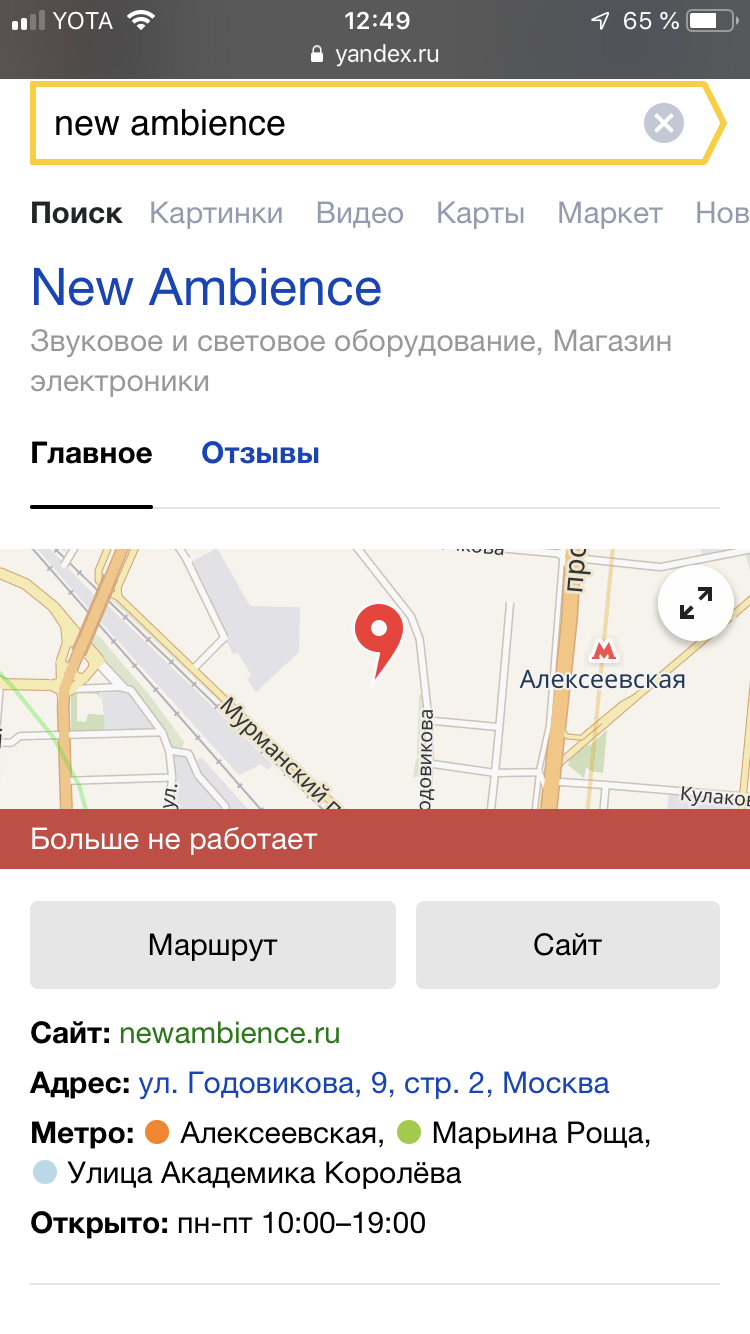Tap the search field with 'new ambience'
This screenshot has height=1334, width=750.
(x=330, y=124)
